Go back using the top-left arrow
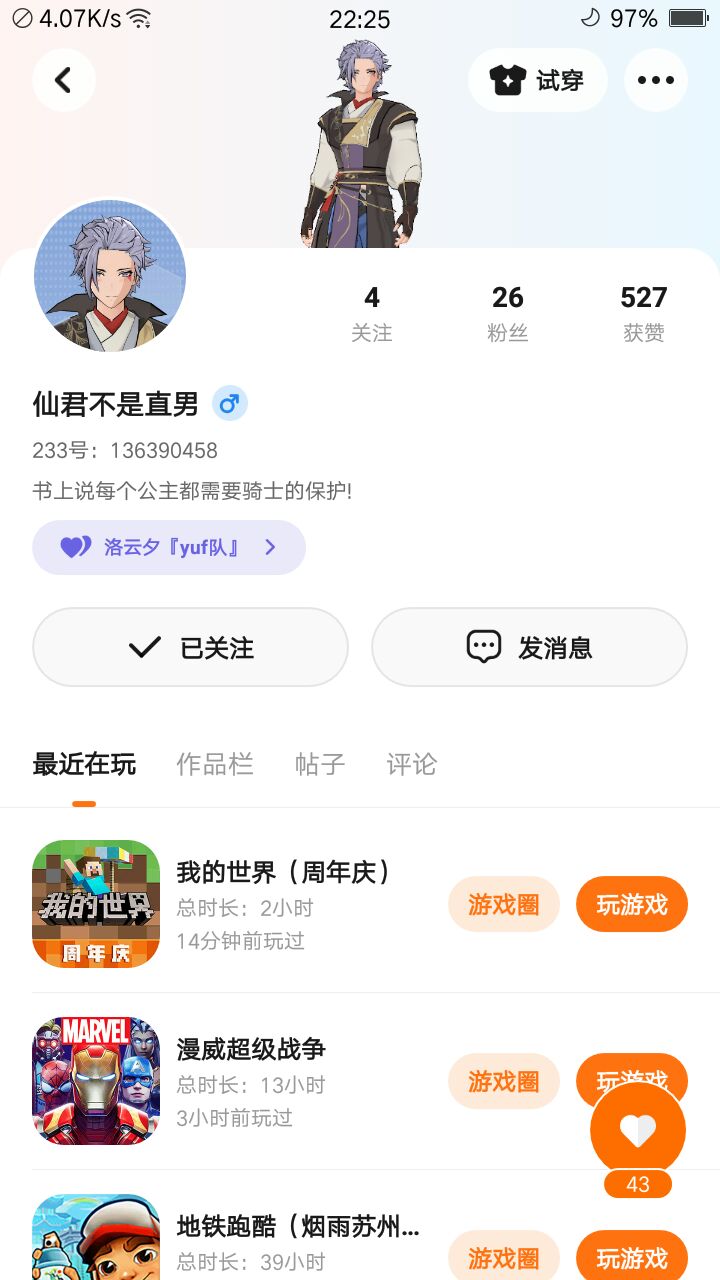The height and width of the screenshot is (1280, 720). 63,80
